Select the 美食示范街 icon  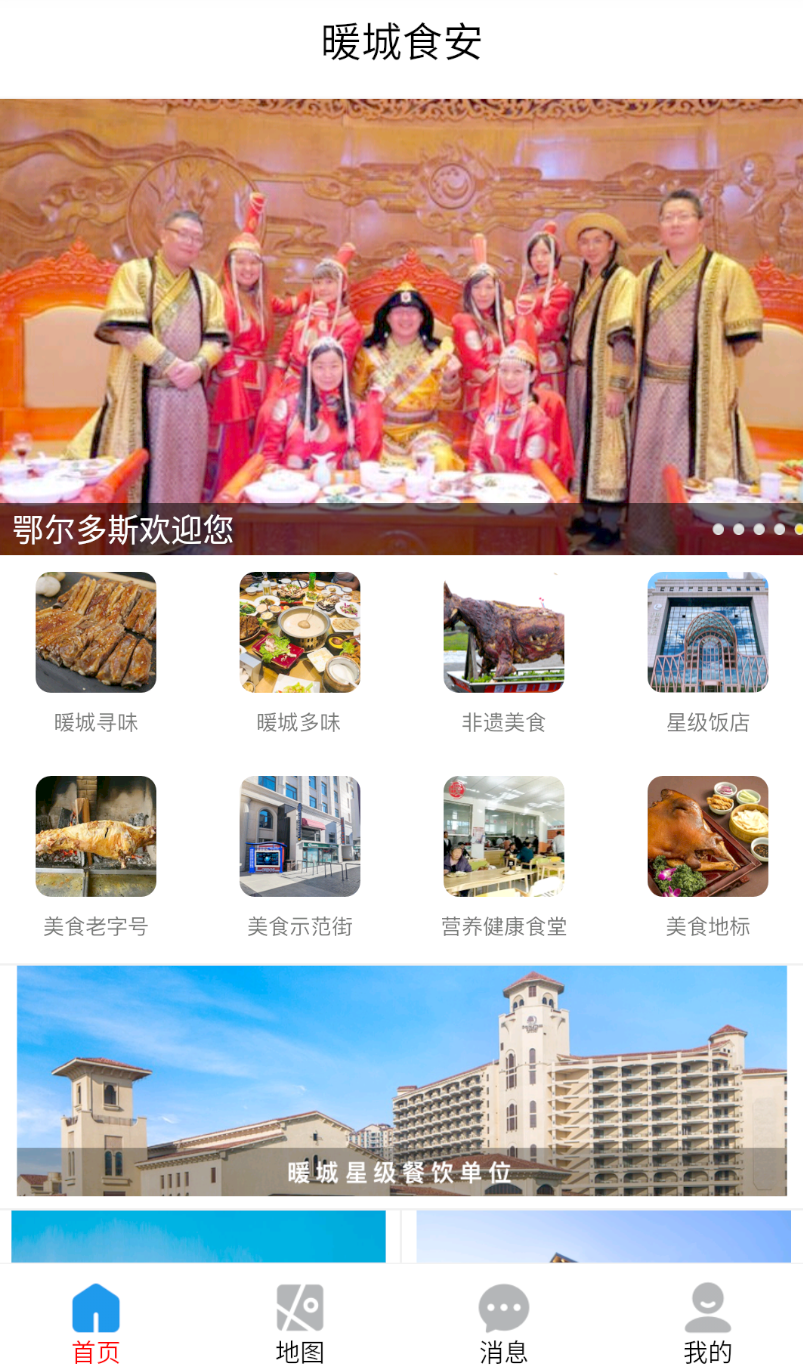coord(299,836)
